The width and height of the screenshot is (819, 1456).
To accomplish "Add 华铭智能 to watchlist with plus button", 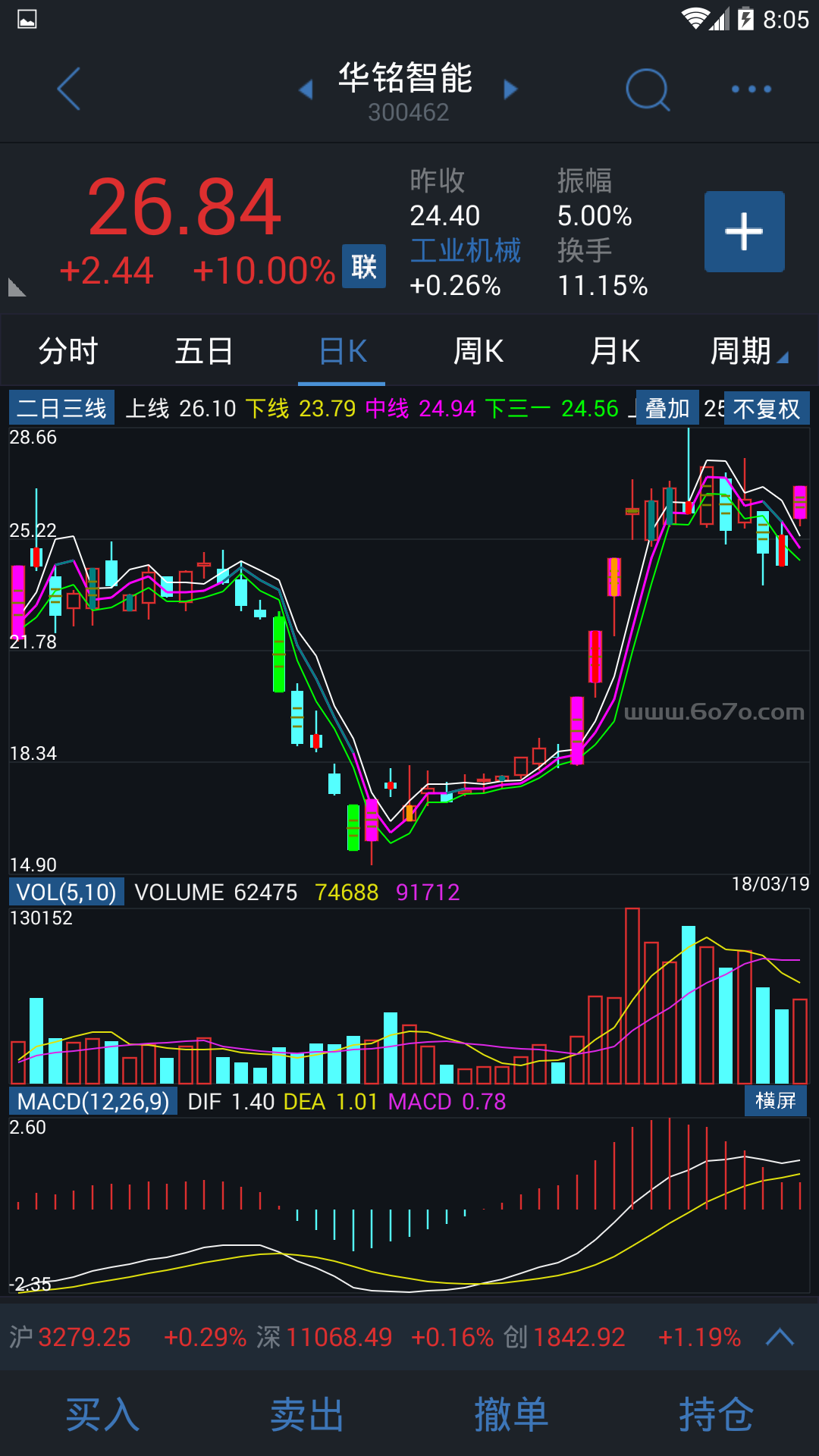I will click(x=744, y=231).
